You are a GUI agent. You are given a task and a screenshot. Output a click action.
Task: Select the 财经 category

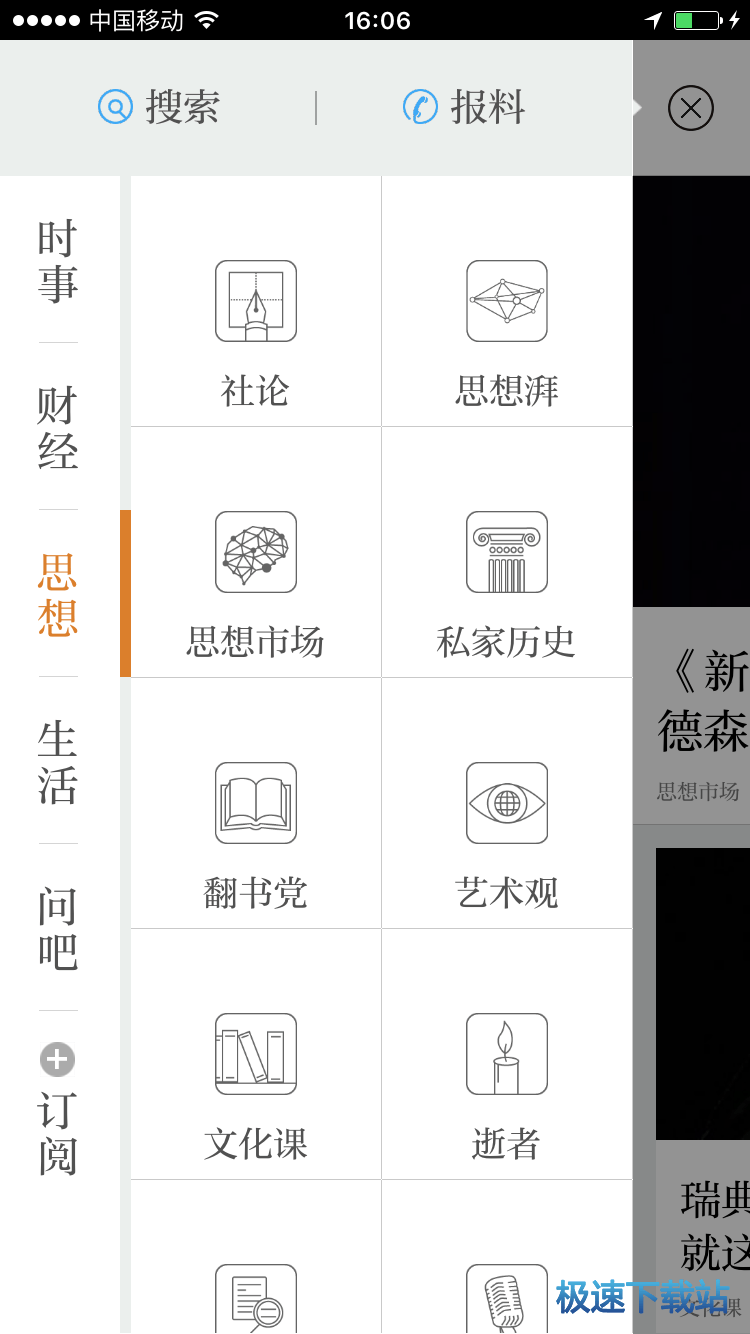pyautogui.click(x=58, y=427)
